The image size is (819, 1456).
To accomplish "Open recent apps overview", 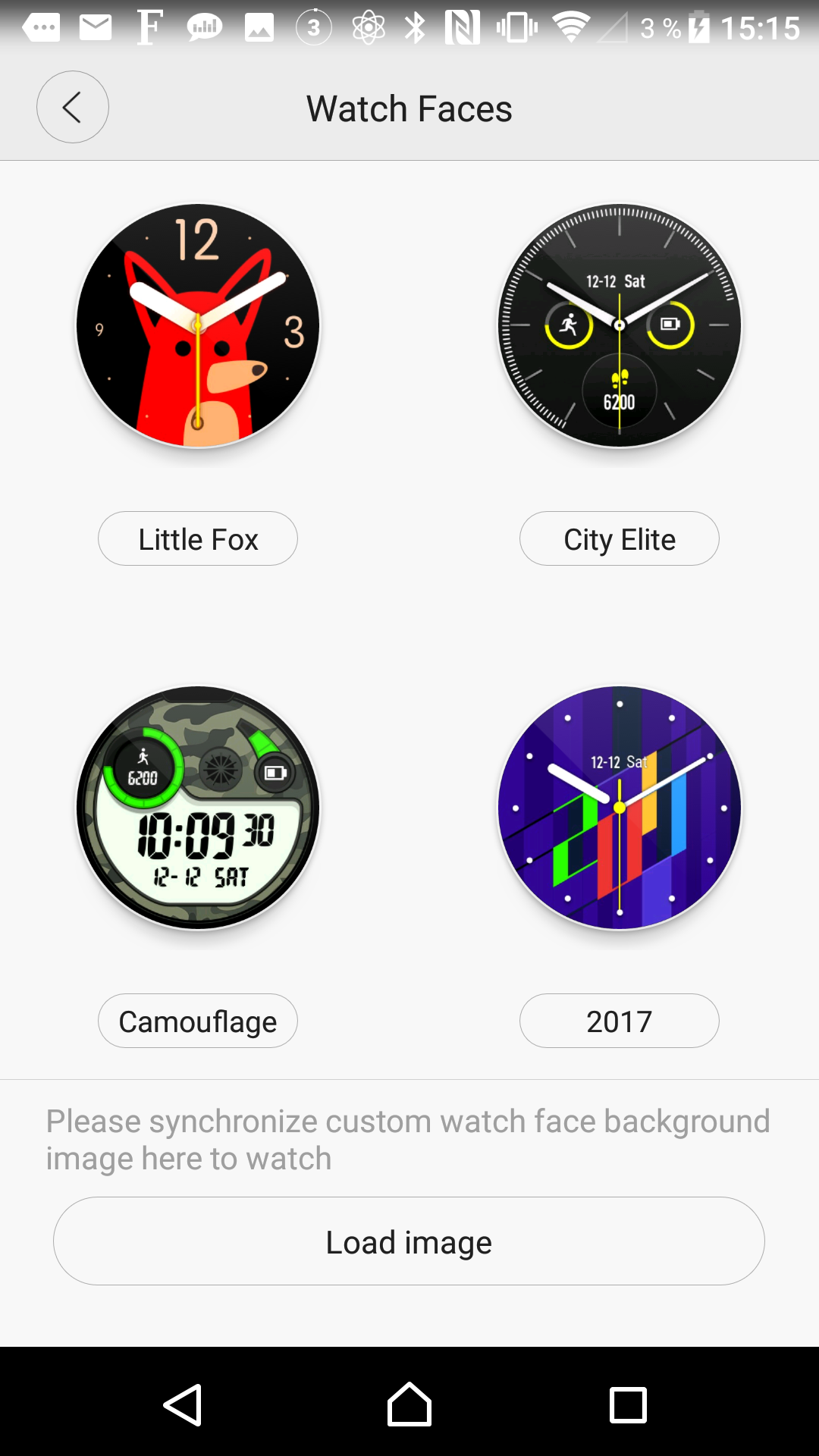I will pos(628,1404).
